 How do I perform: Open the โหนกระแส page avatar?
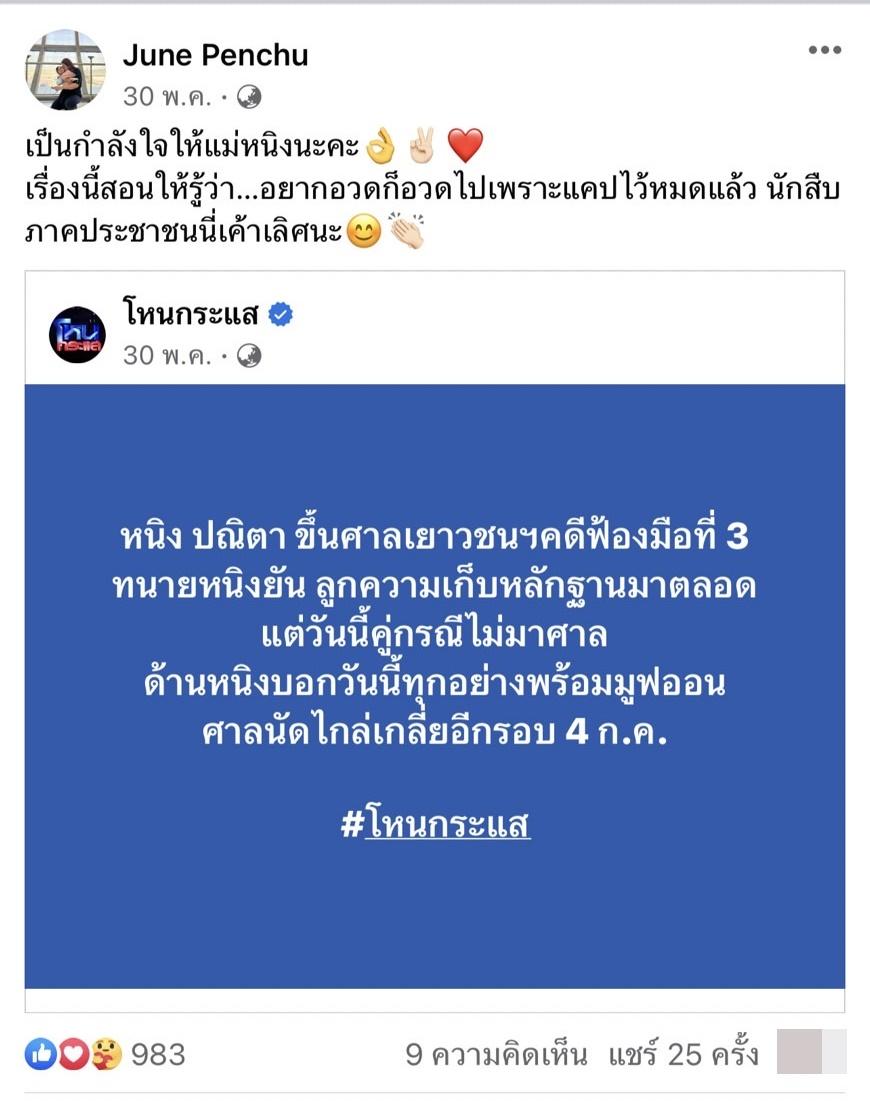click(77, 334)
